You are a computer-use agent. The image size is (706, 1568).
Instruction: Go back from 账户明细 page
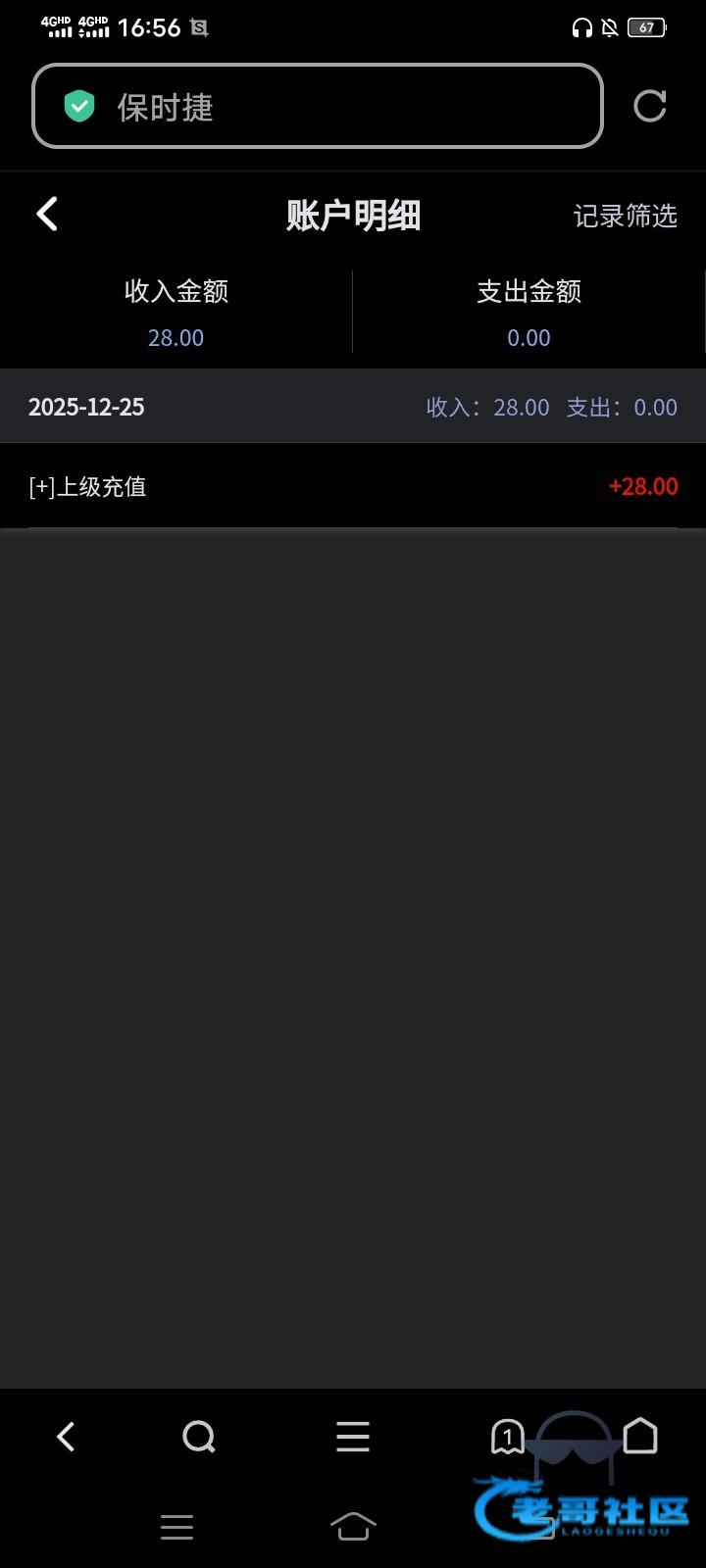(47, 214)
